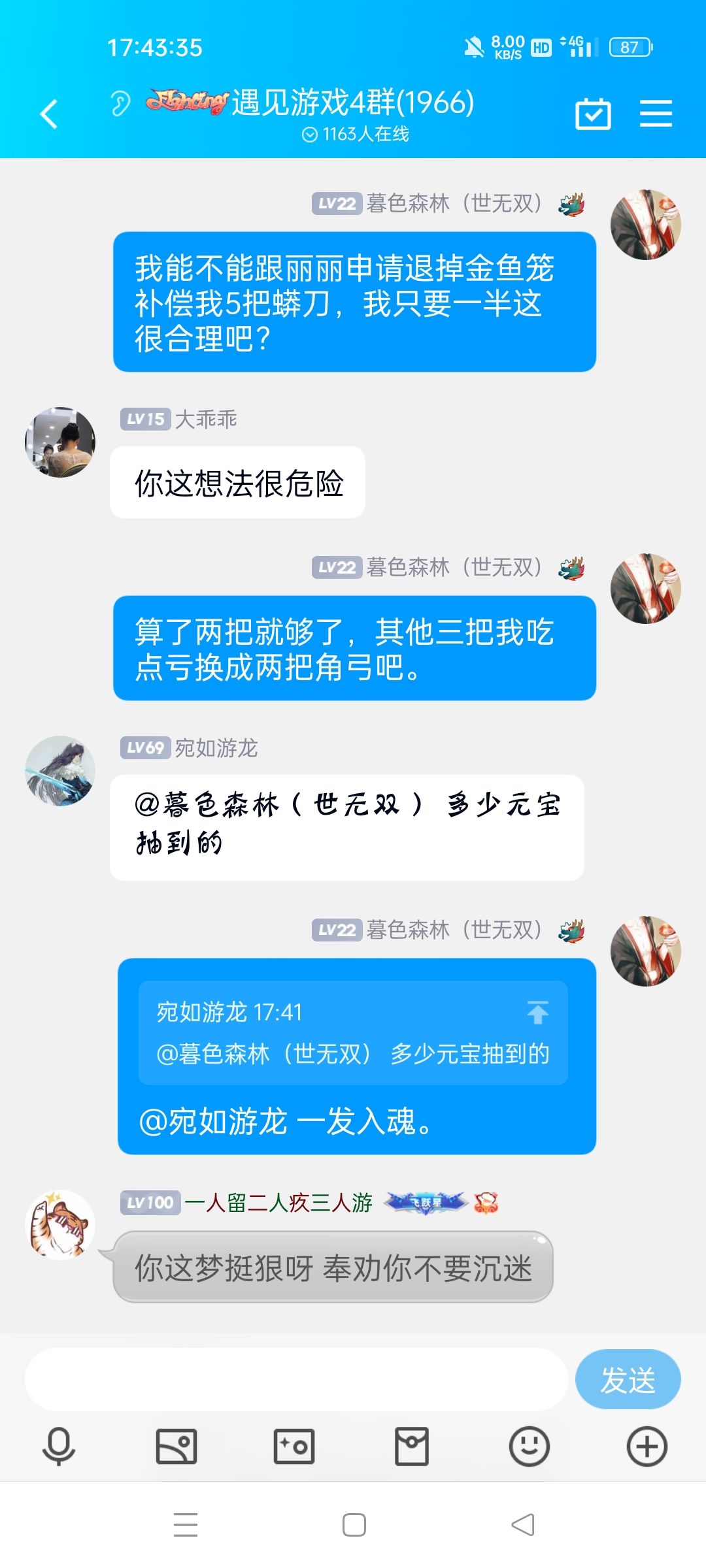Tap the back arrow to leave the chat
The height and width of the screenshot is (1568, 706).
click(47, 112)
